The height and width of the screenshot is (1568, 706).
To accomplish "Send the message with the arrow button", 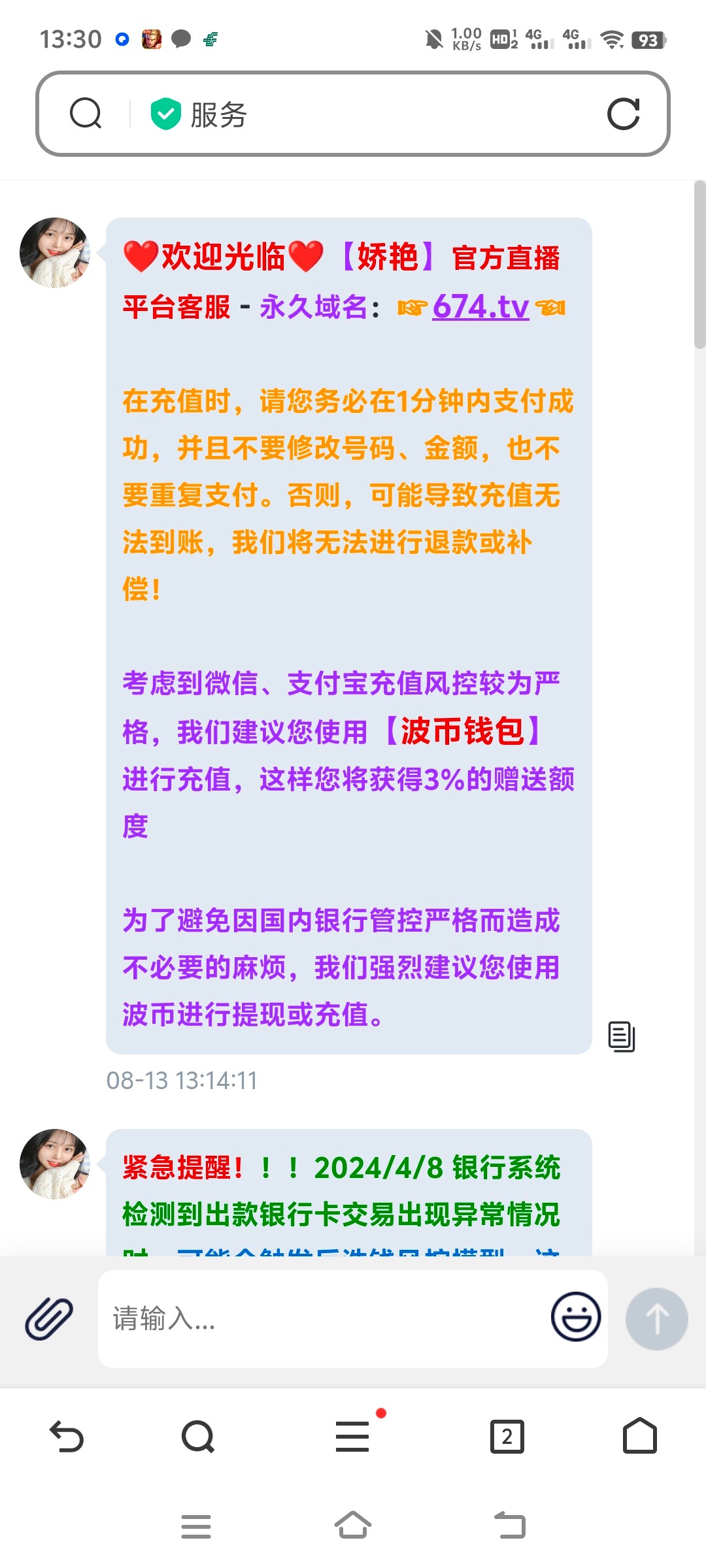I will [x=656, y=1318].
